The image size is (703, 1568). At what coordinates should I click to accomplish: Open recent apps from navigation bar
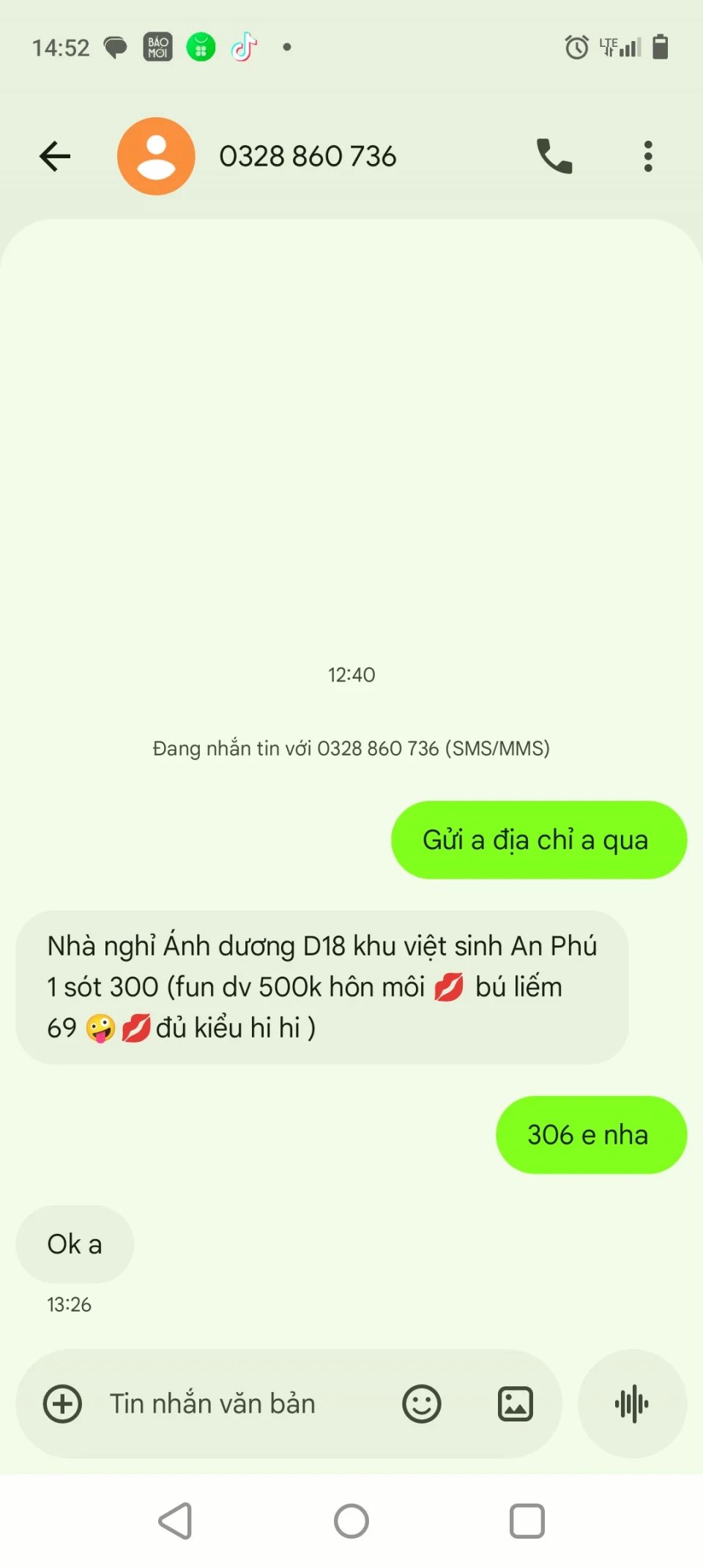[x=527, y=1521]
